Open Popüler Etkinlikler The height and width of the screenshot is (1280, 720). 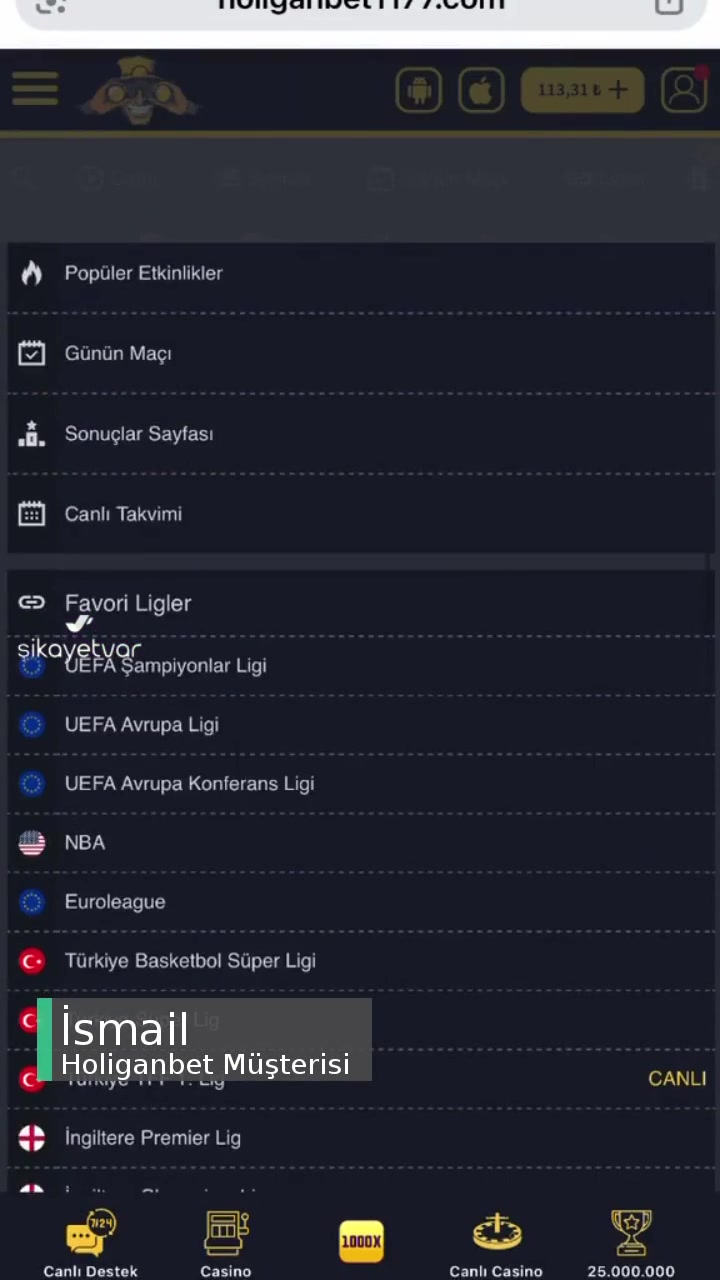(x=143, y=273)
